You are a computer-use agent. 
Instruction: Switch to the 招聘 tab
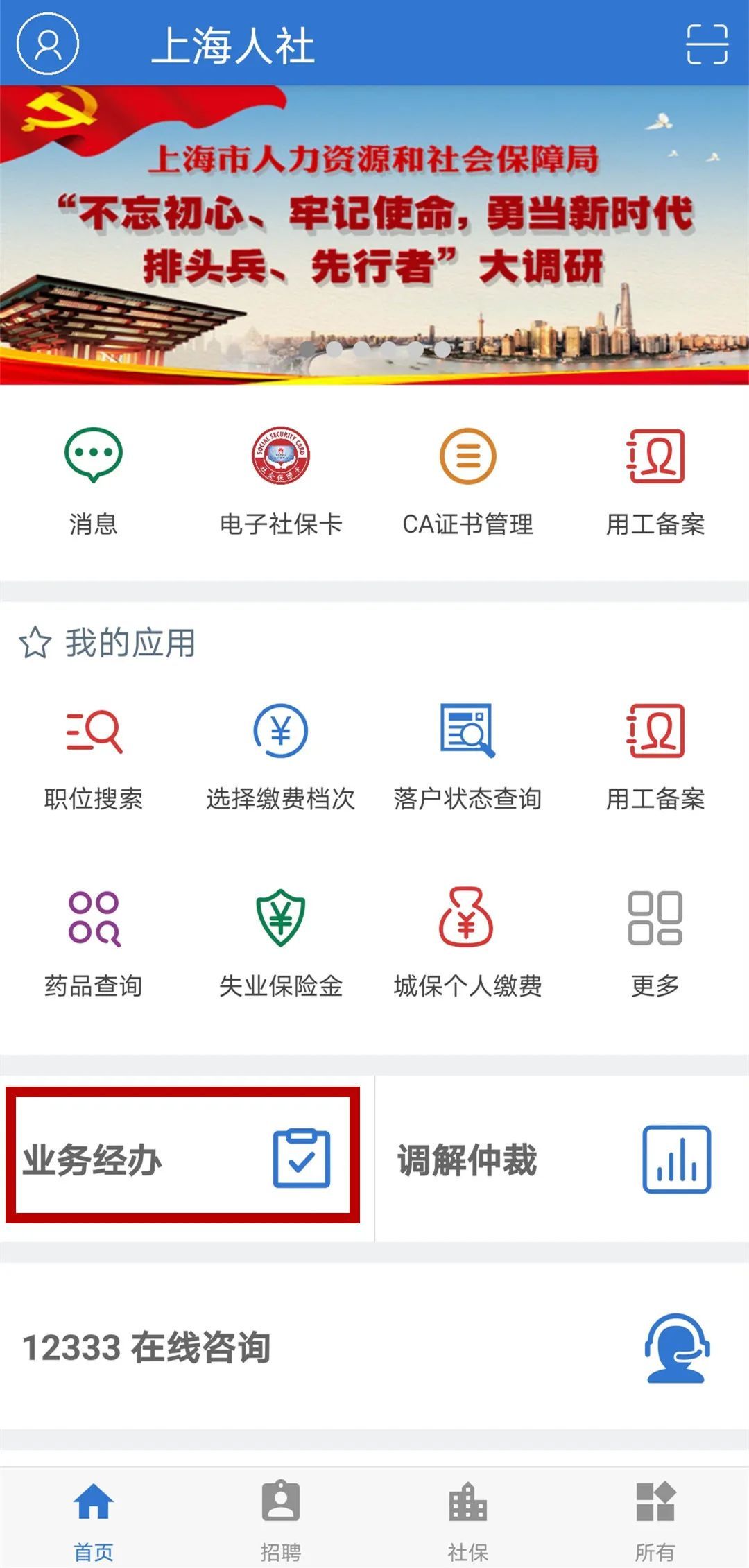[281, 1519]
